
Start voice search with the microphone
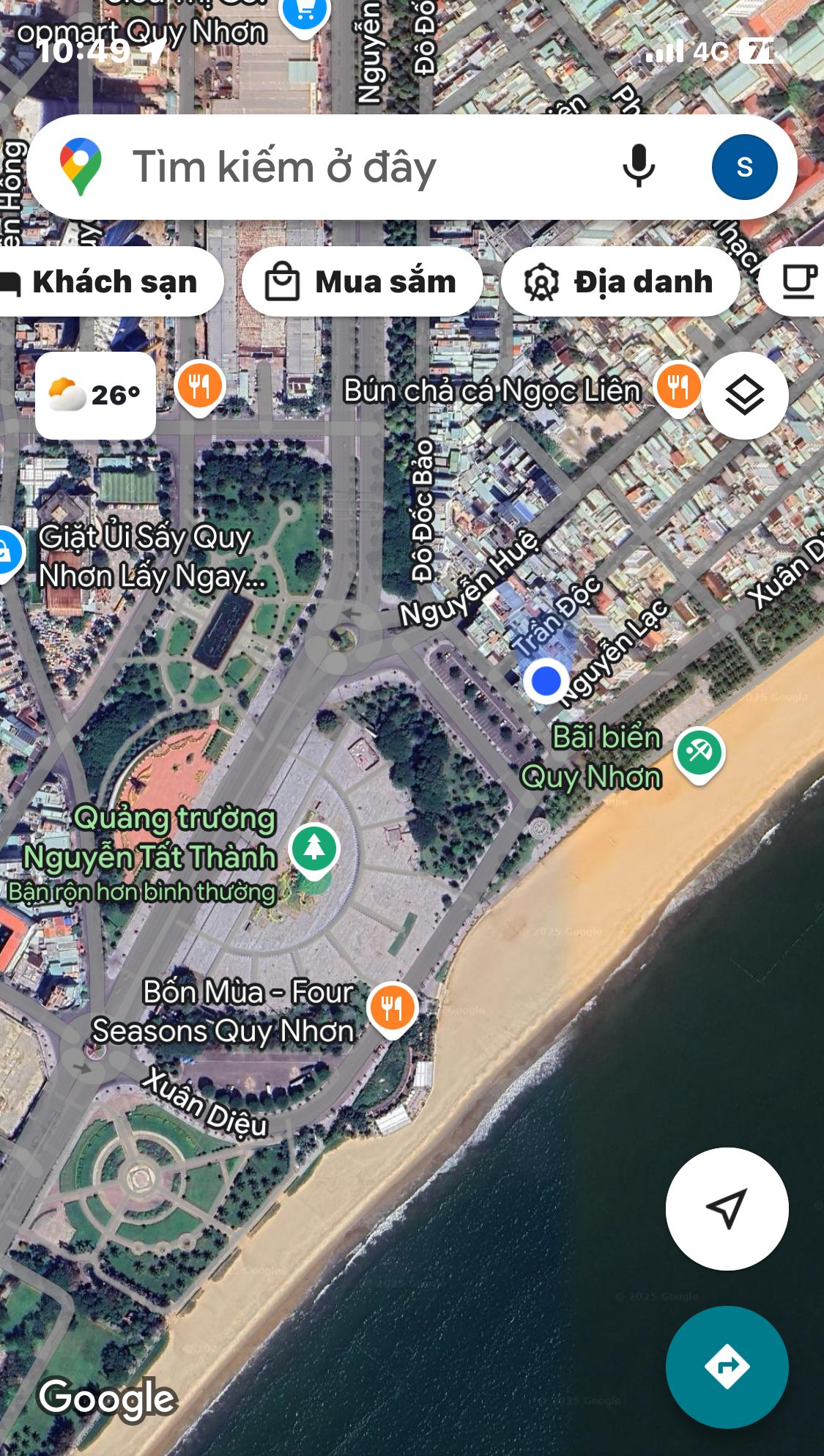click(x=639, y=167)
